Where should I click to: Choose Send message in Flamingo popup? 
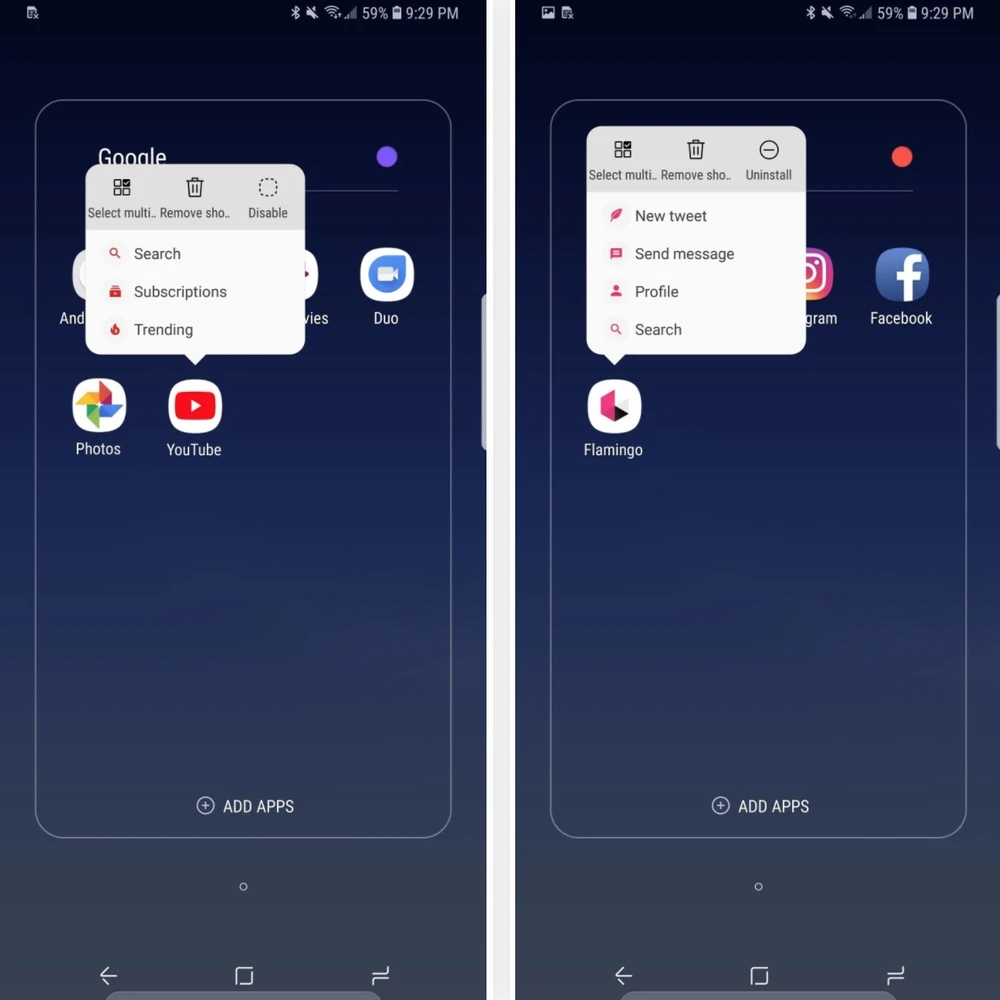coord(684,254)
